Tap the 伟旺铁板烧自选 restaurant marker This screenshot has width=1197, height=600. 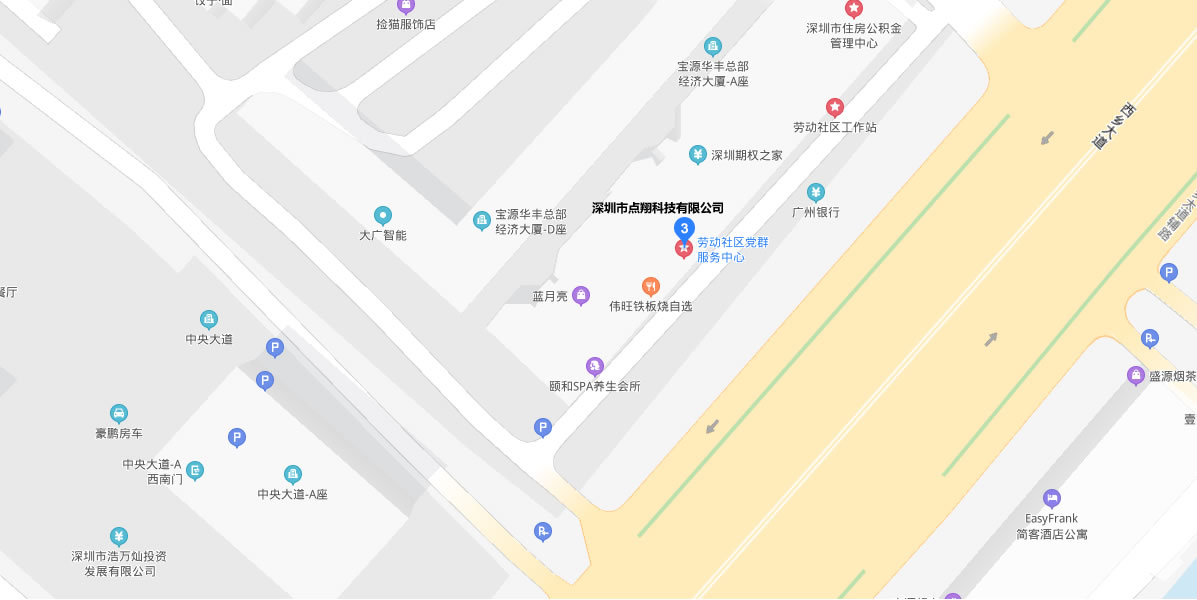tap(651, 287)
